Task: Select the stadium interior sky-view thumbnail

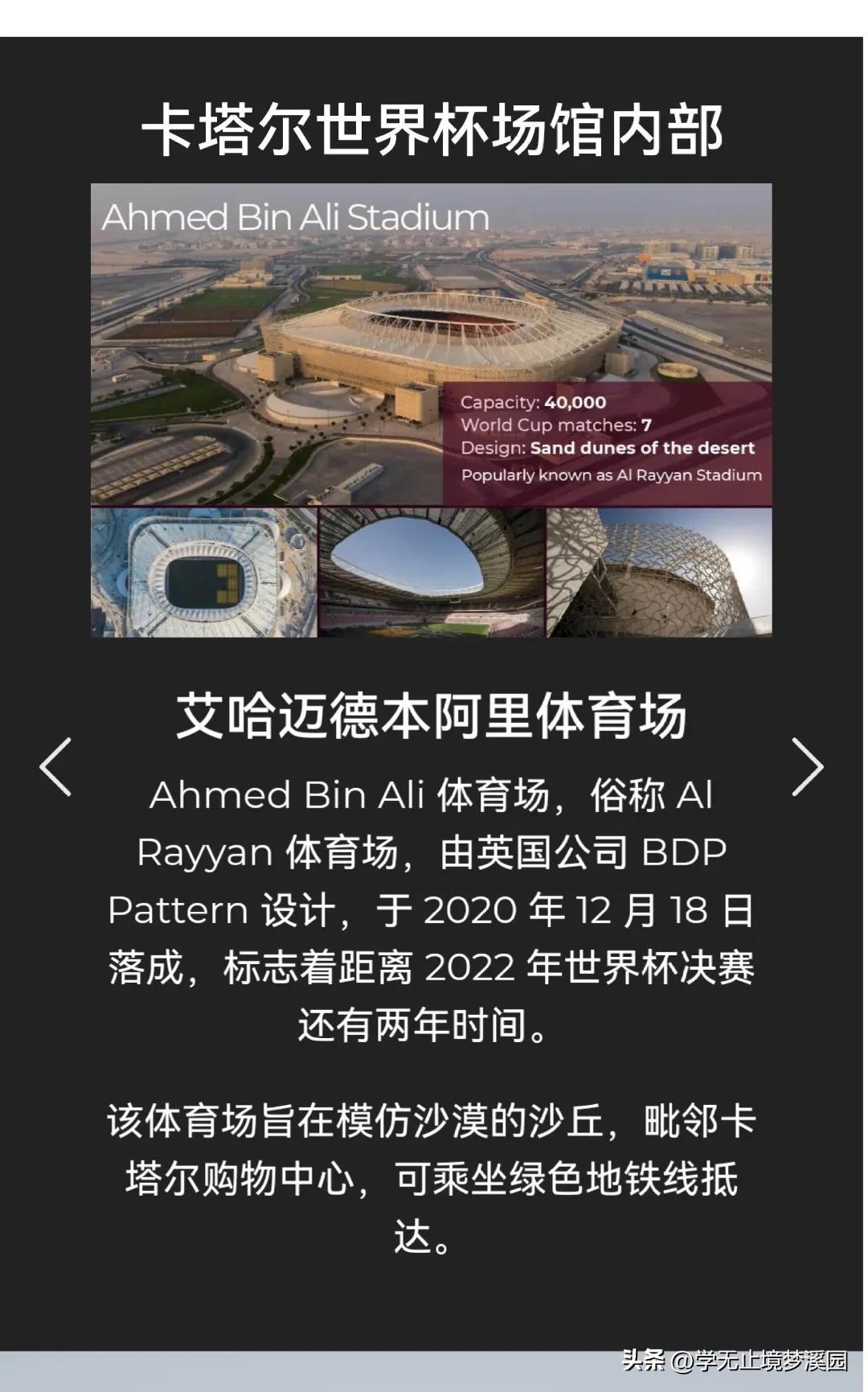Action: click(x=434, y=573)
